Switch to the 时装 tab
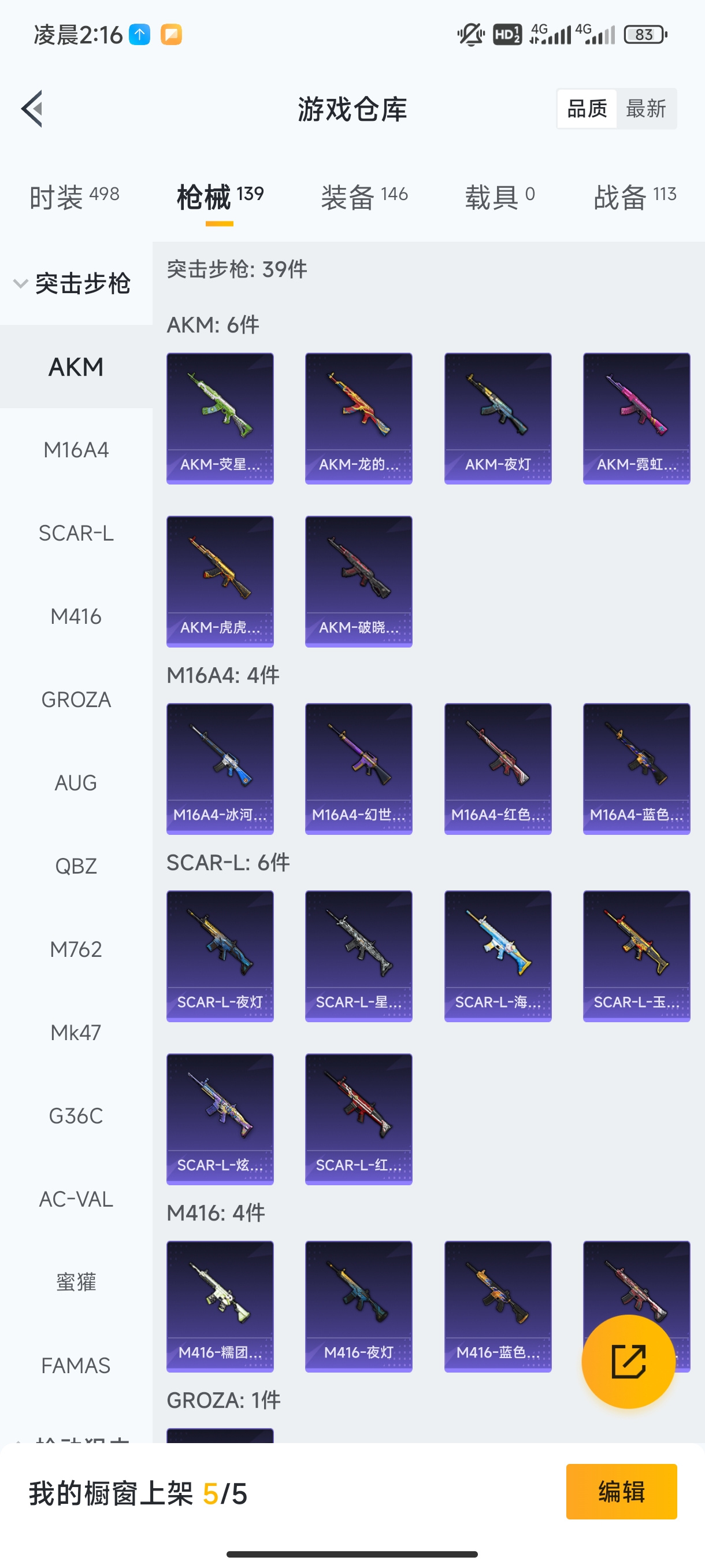This screenshot has height=1568, width=705. (74, 197)
